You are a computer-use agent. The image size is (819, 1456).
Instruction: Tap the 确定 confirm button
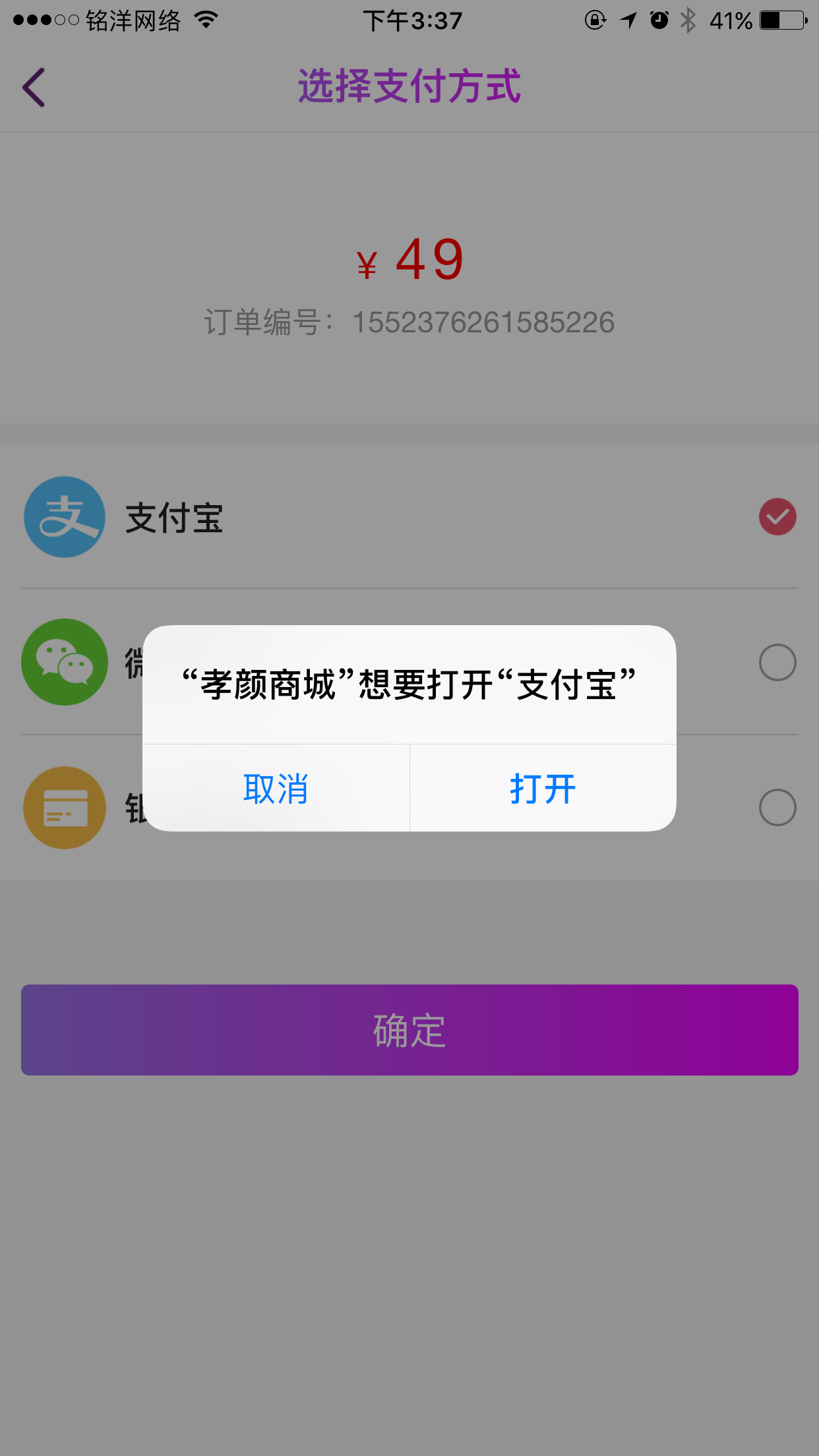click(409, 1029)
